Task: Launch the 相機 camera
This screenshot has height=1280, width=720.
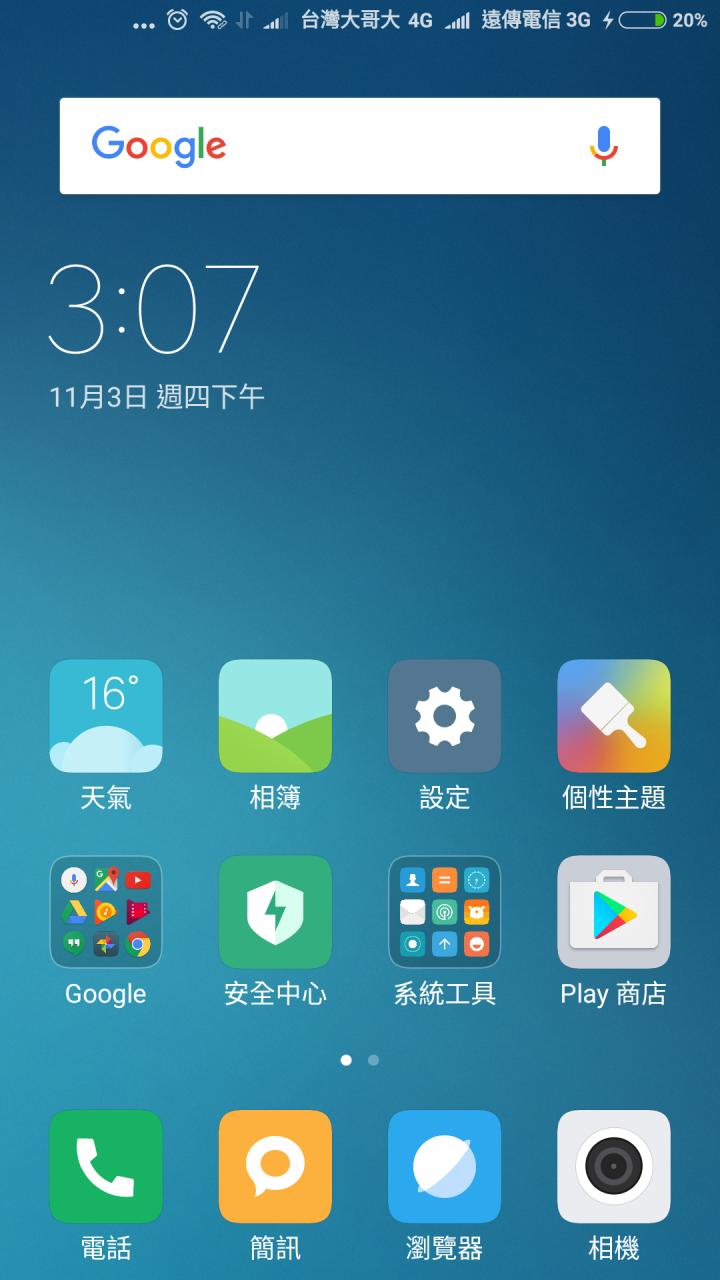Action: click(613, 1166)
